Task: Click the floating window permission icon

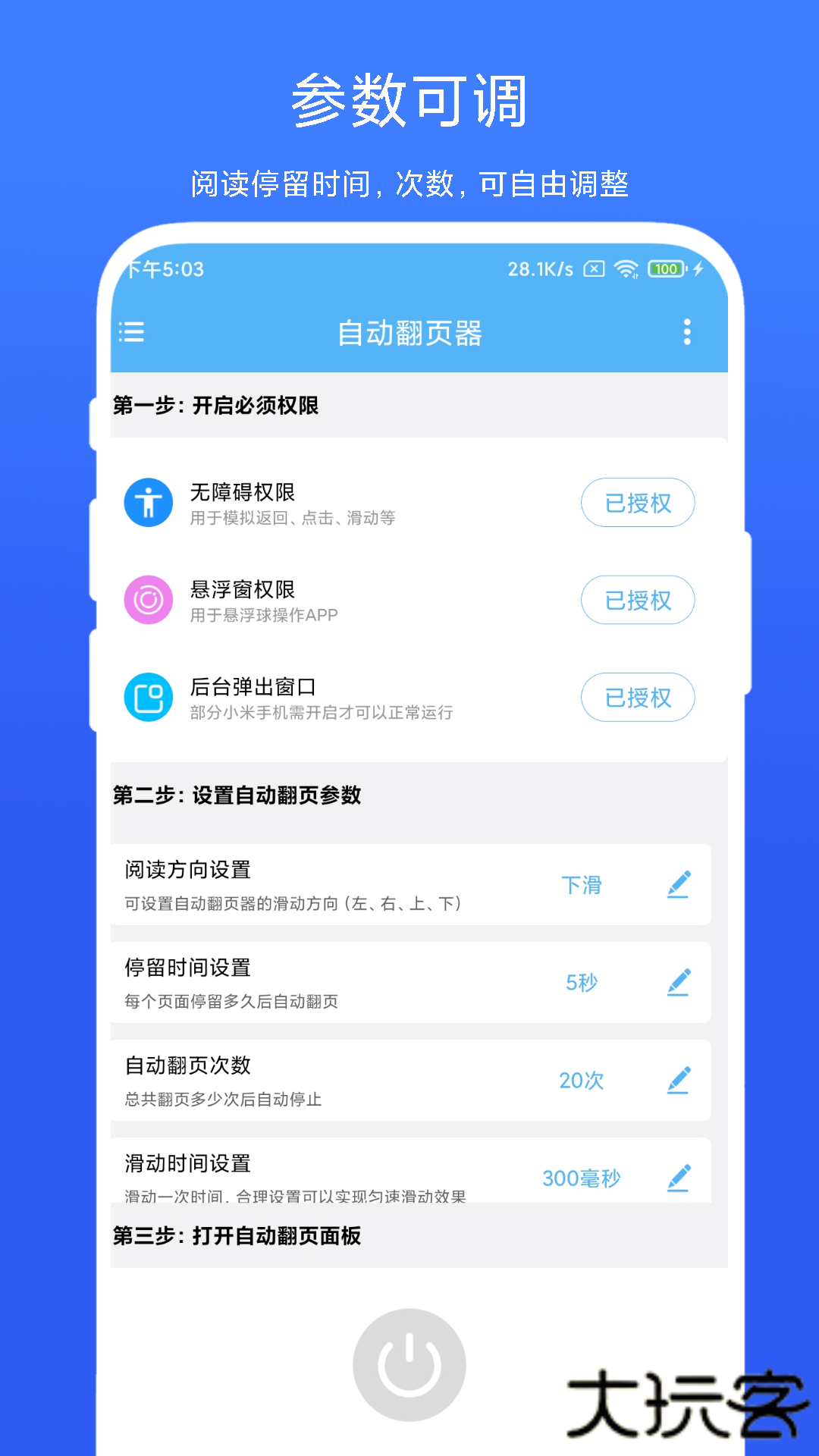Action: coord(148,599)
